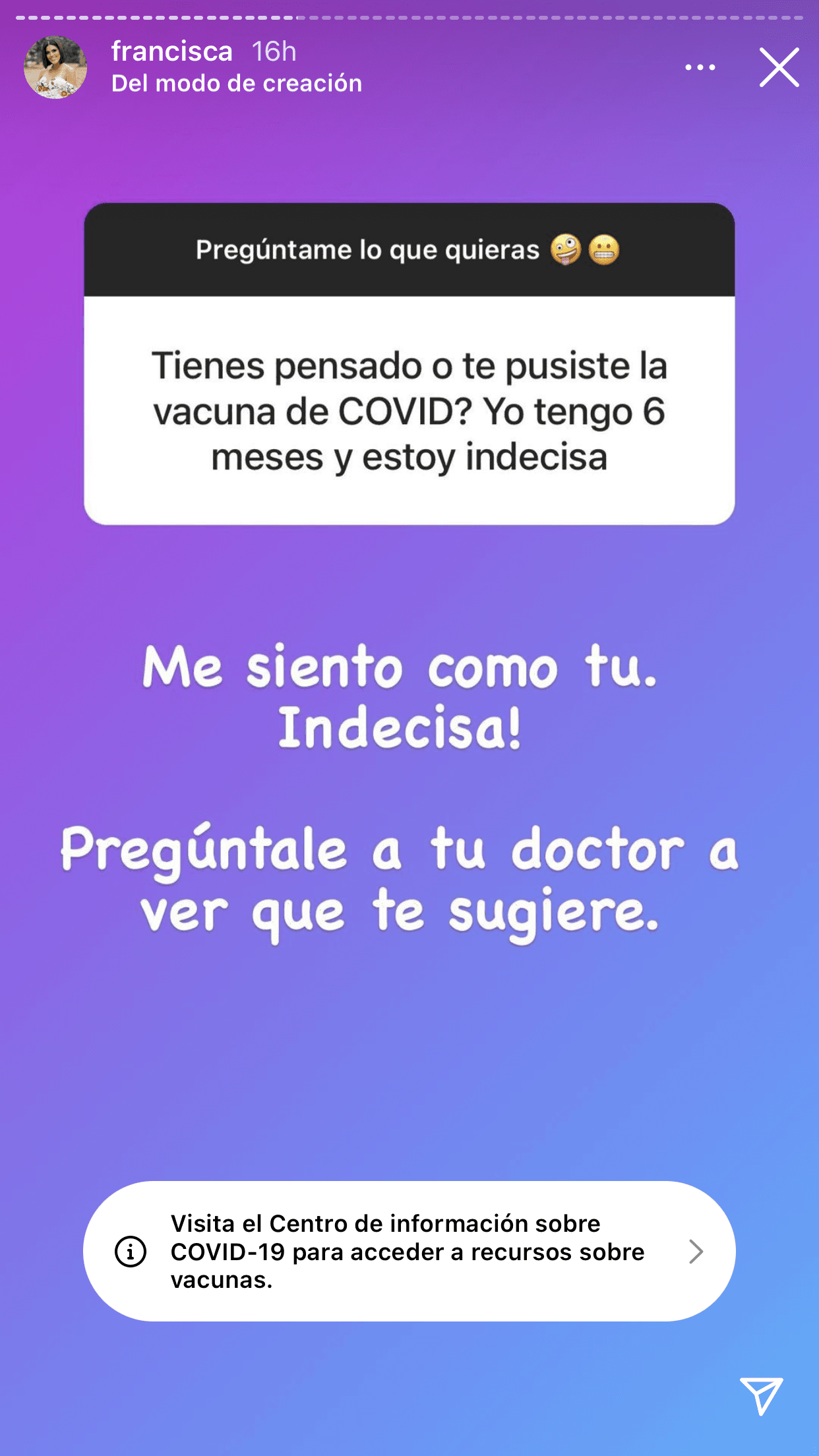819x1456 pixels.
Task: Close the story with the X icon
Action: click(779, 67)
